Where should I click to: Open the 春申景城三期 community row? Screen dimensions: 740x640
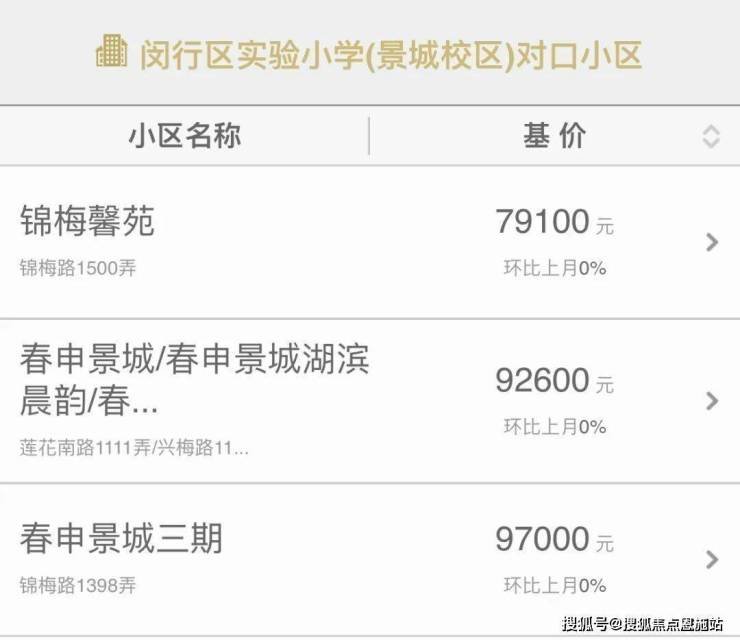coord(370,558)
